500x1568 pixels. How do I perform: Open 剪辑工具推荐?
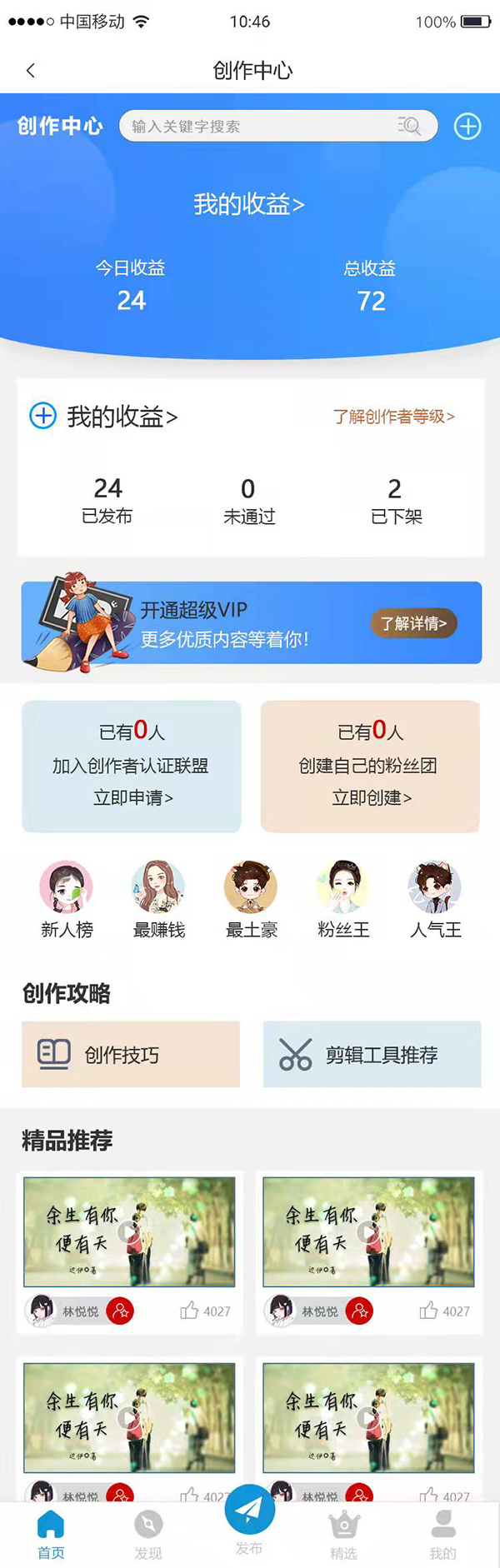coord(372,1054)
